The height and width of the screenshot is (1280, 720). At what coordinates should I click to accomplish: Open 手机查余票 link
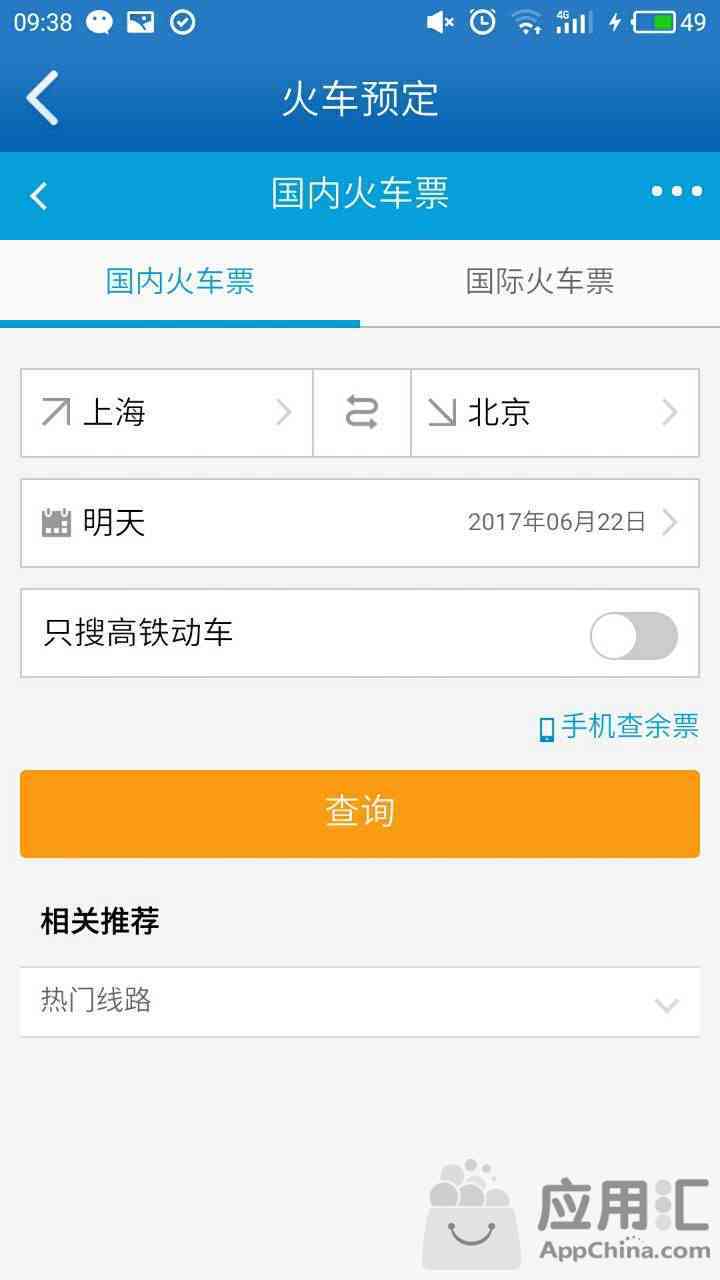click(619, 727)
